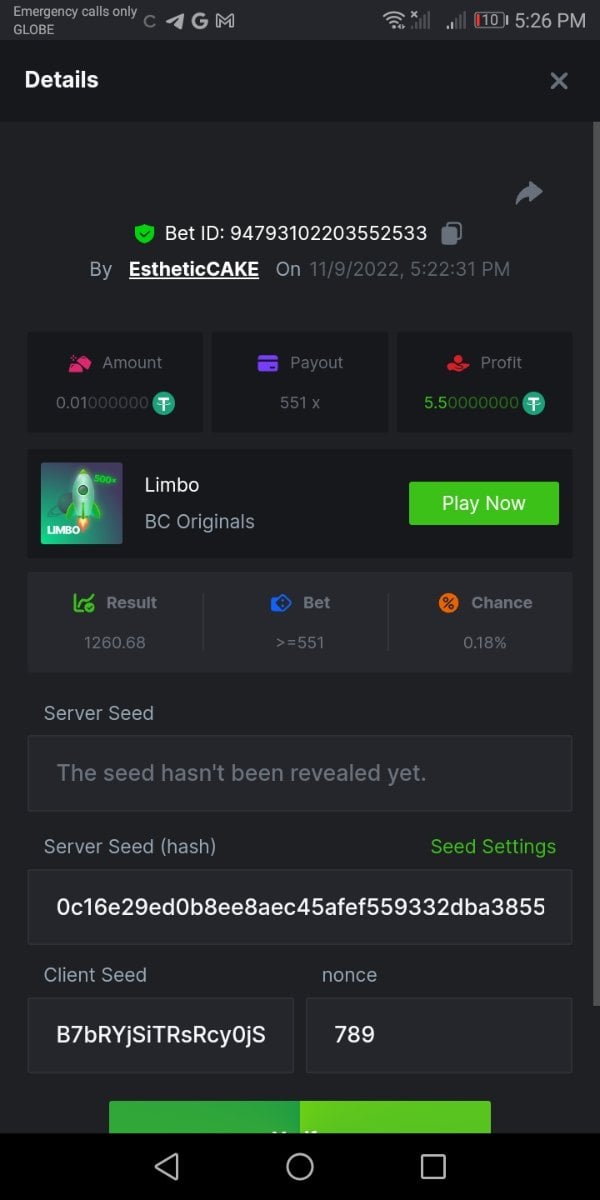This screenshot has width=600, height=1200.
Task: Copy the Bet ID
Action: click(x=452, y=233)
